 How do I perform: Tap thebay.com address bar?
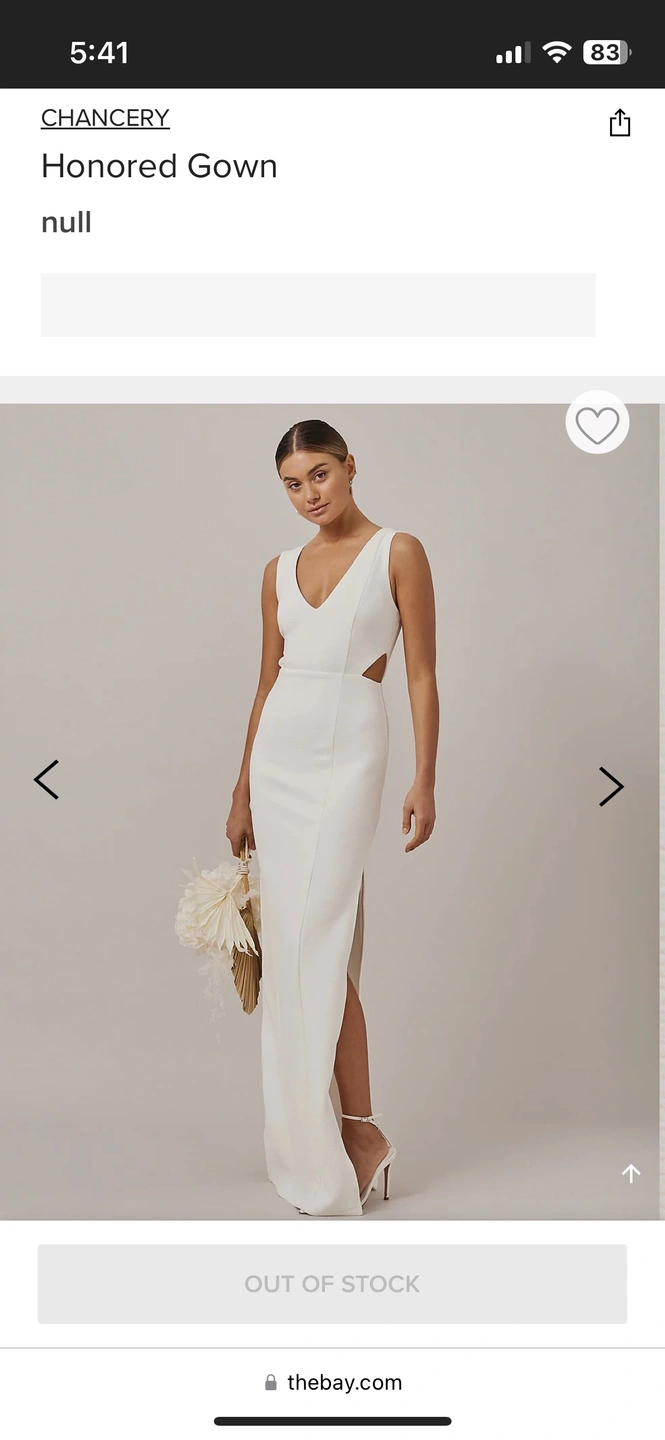point(333,1382)
